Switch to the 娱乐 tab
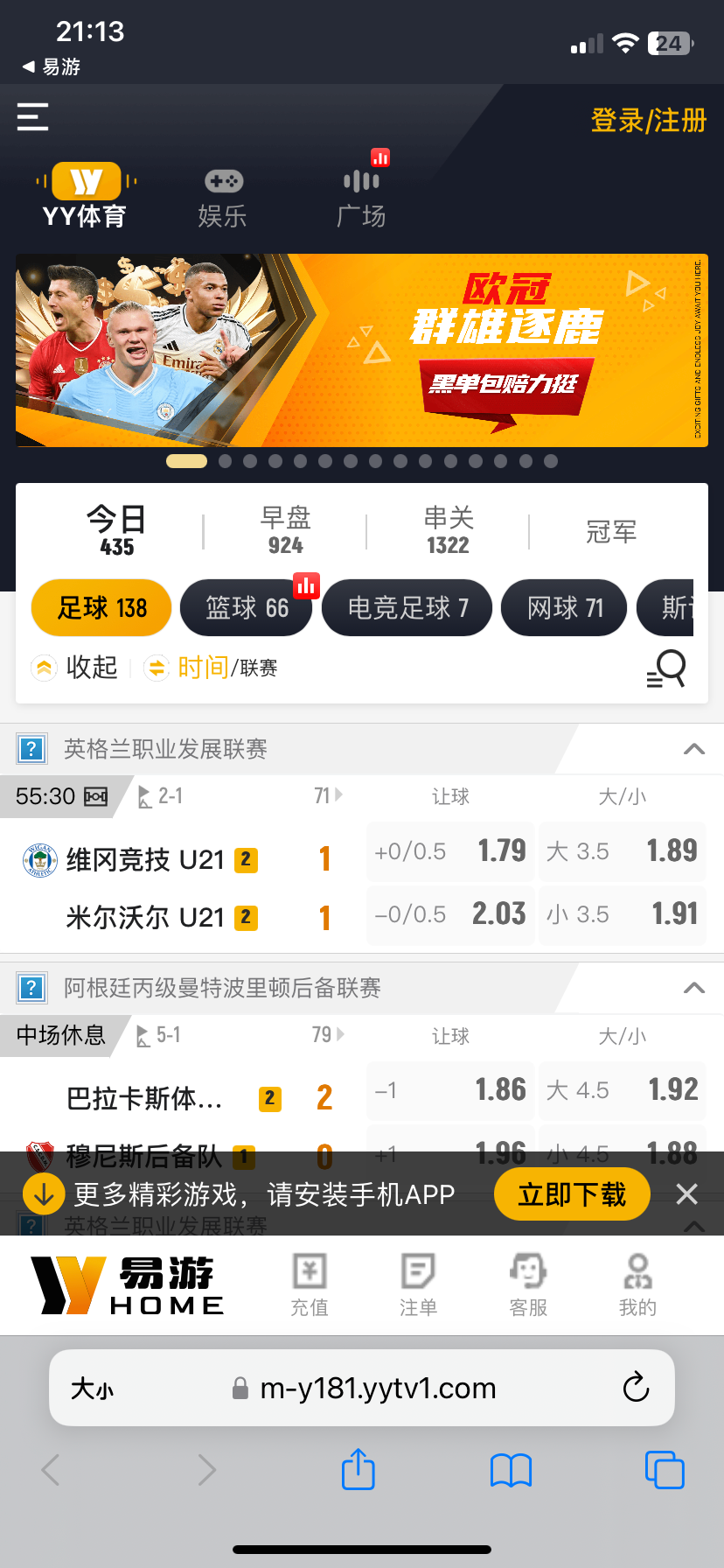The width and height of the screenshot is (724, 1568). tap(223, 199)
